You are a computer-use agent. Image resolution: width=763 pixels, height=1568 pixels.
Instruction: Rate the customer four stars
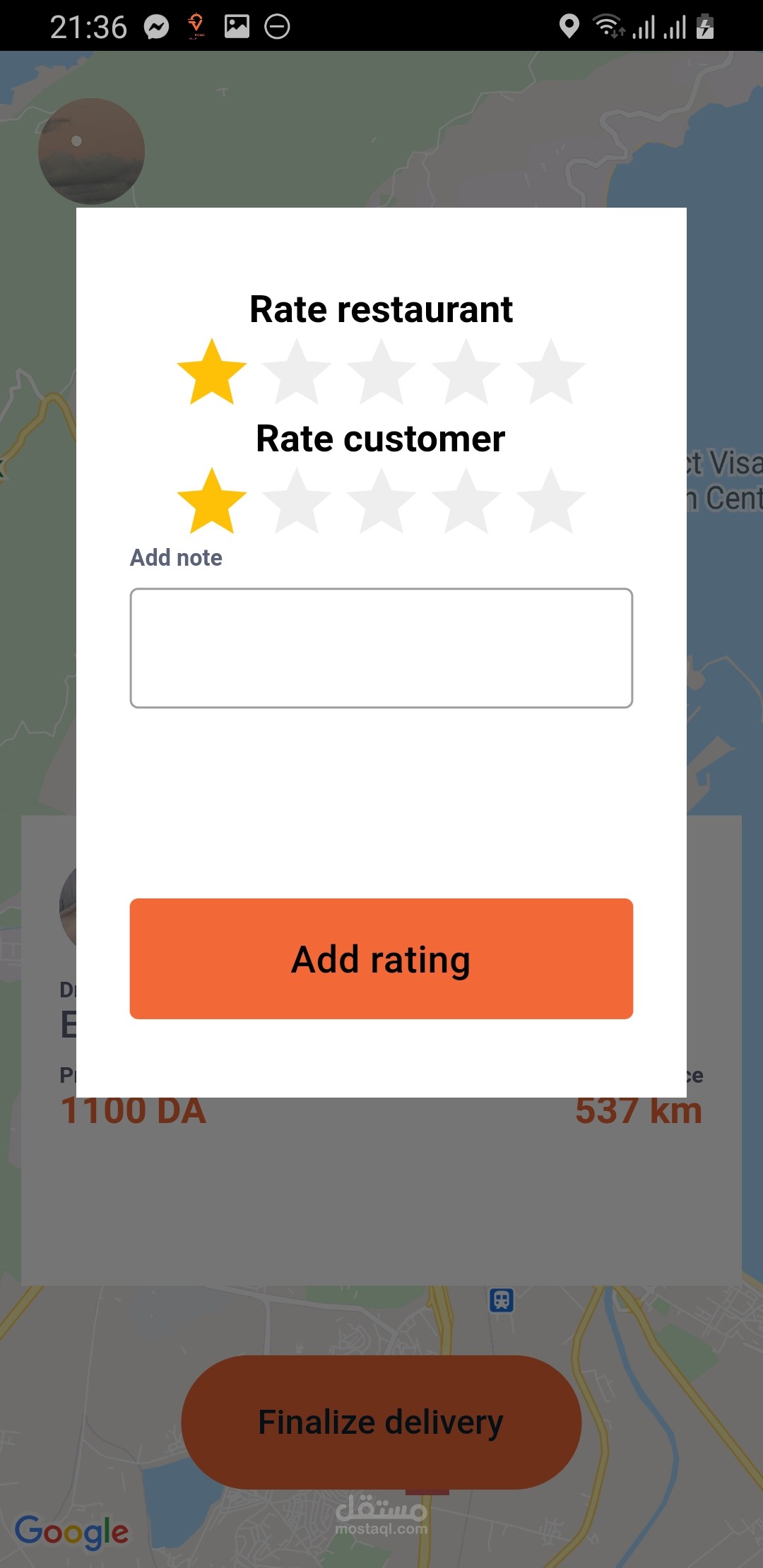point(466,501)
